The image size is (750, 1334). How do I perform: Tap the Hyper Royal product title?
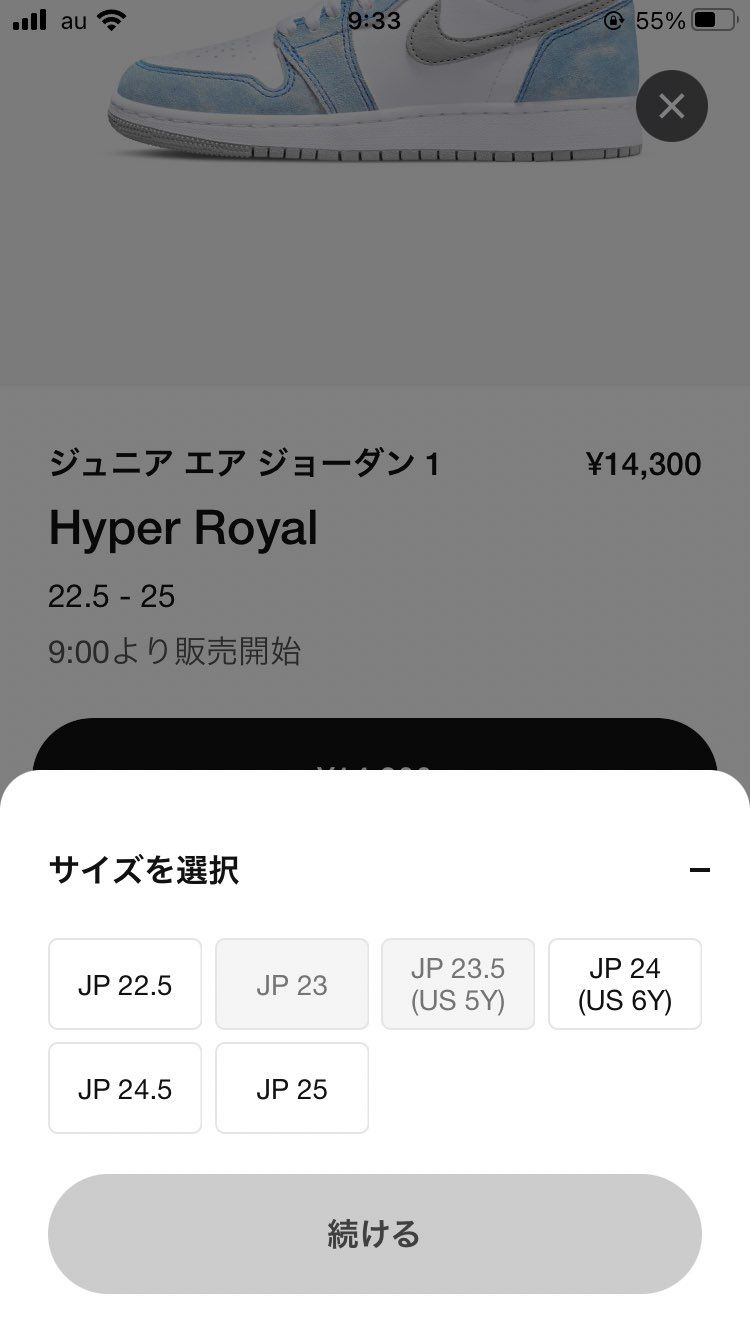coord(183,528)
